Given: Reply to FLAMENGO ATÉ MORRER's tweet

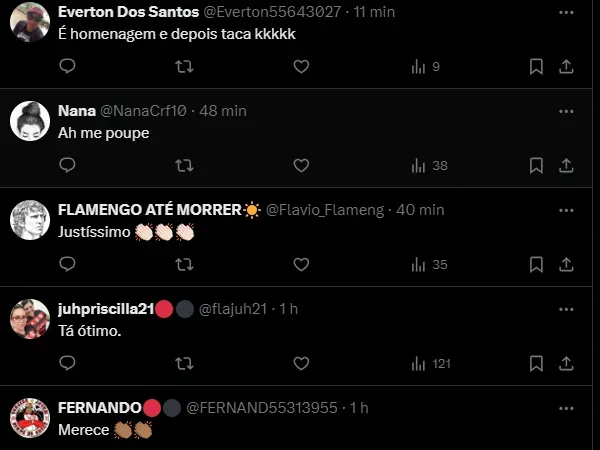Looking at the screenshot, I should [x=68, y=264].
